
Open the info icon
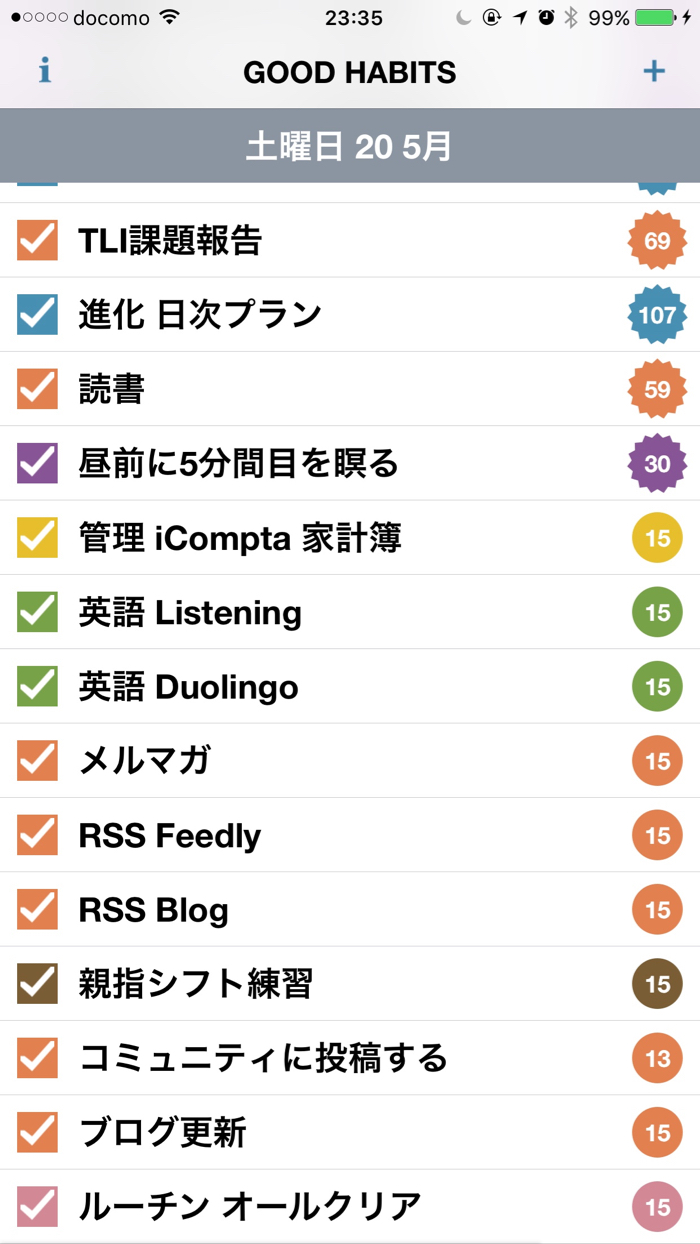point(44,71)
